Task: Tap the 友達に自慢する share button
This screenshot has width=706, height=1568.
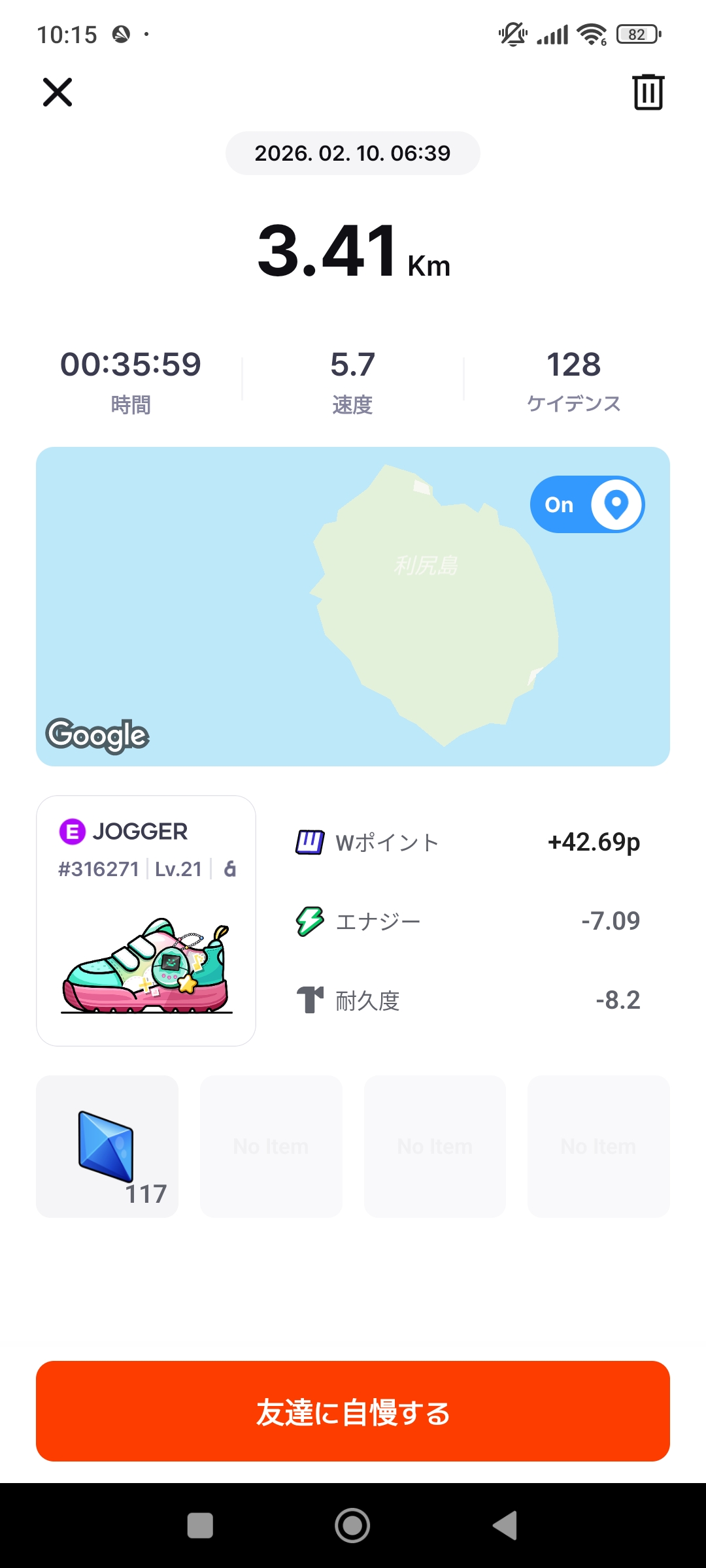Action: pyautogui.click(x=353, y=1411)
